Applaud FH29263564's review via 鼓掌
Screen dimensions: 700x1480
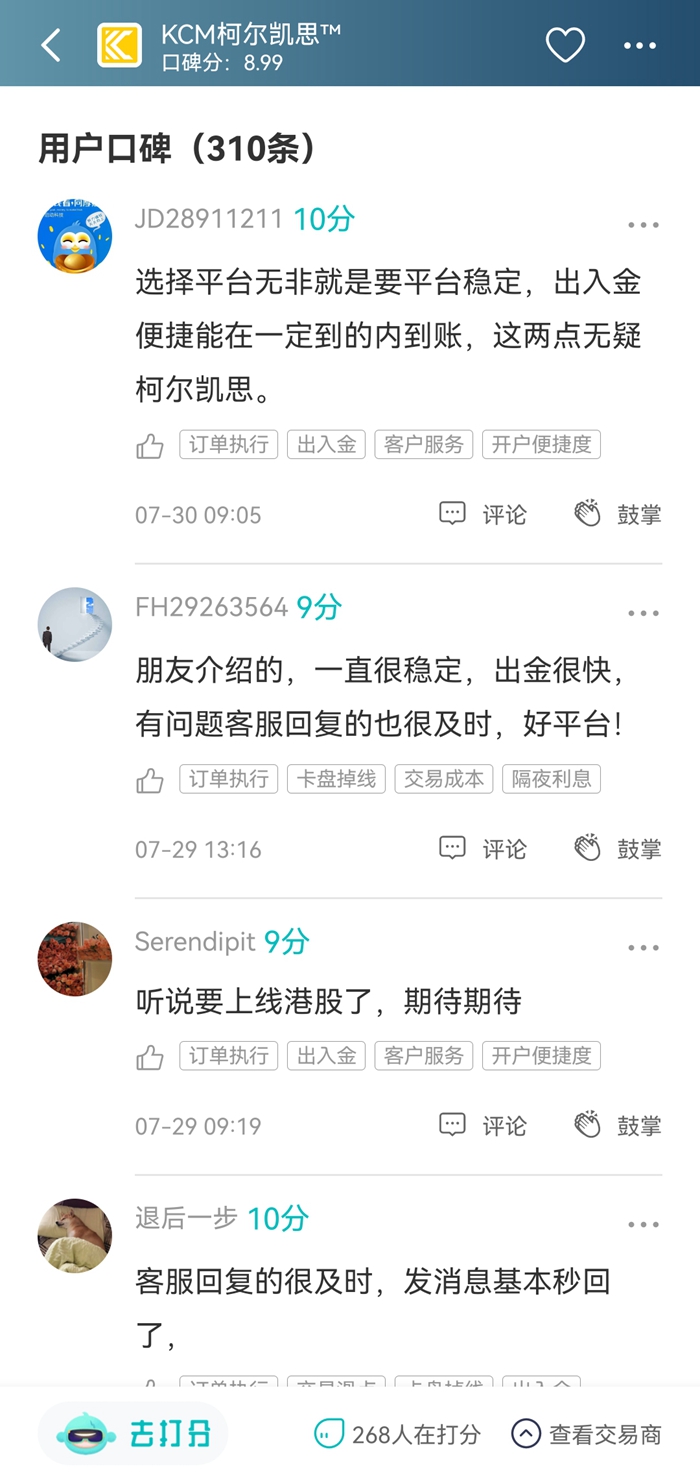(617, 849)
